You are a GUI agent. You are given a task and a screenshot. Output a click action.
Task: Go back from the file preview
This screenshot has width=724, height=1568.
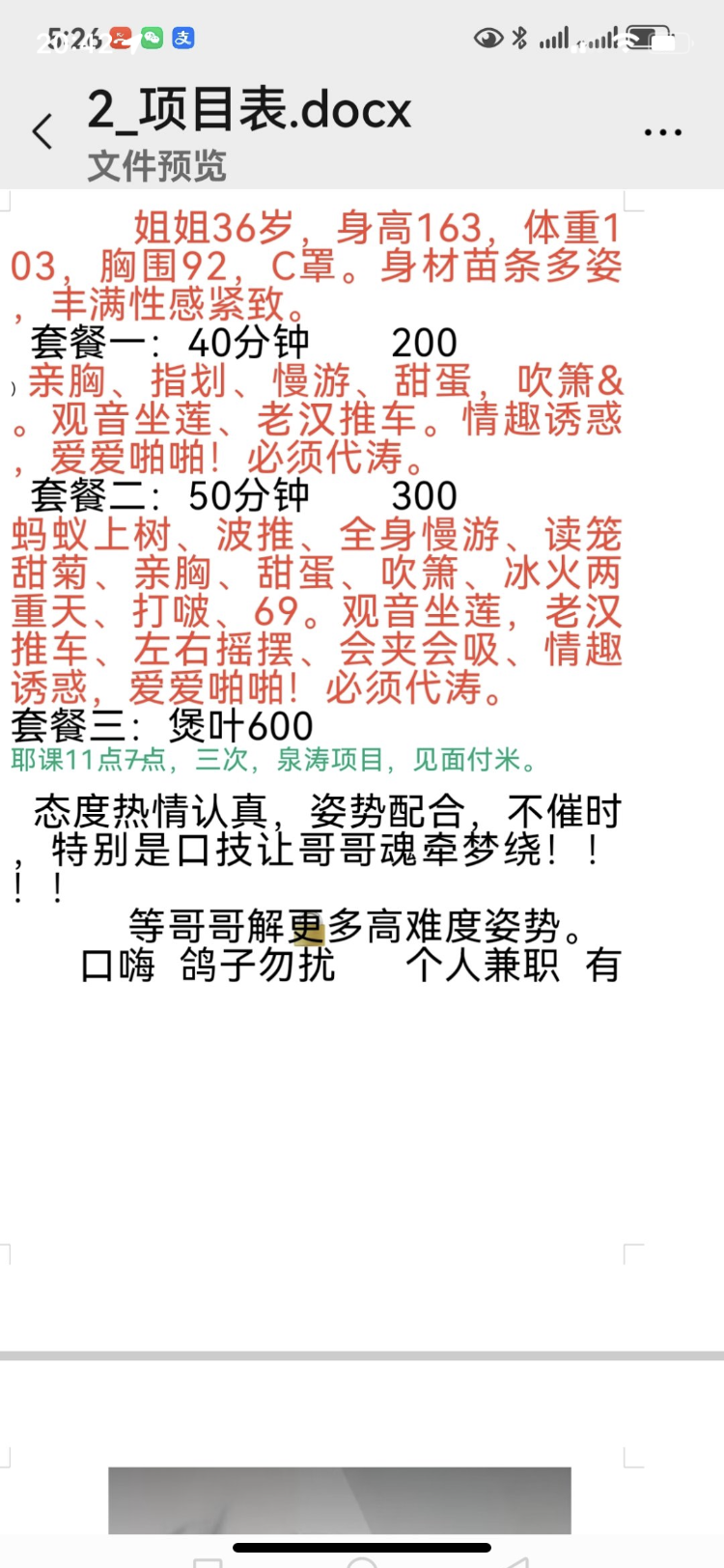42,131
